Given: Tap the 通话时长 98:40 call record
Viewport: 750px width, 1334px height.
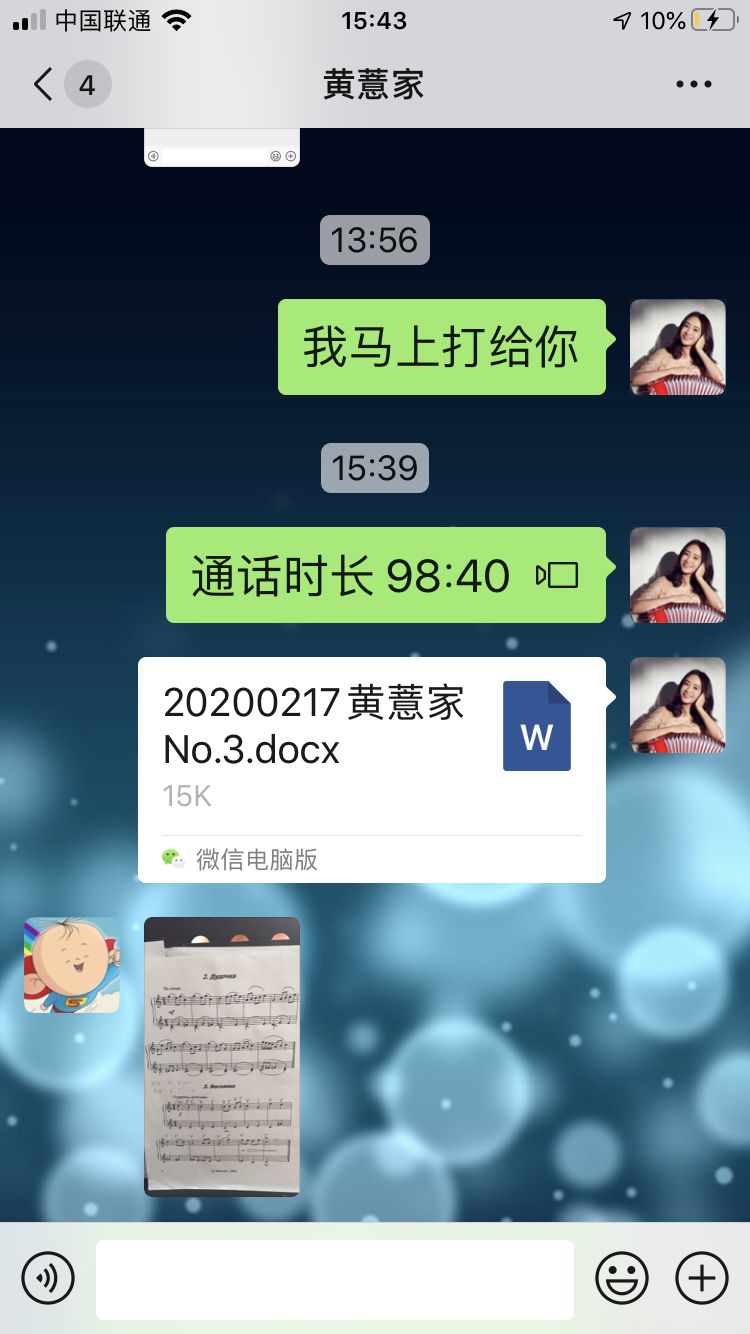Looking at the screenshot, I should [x=385, y=576].
